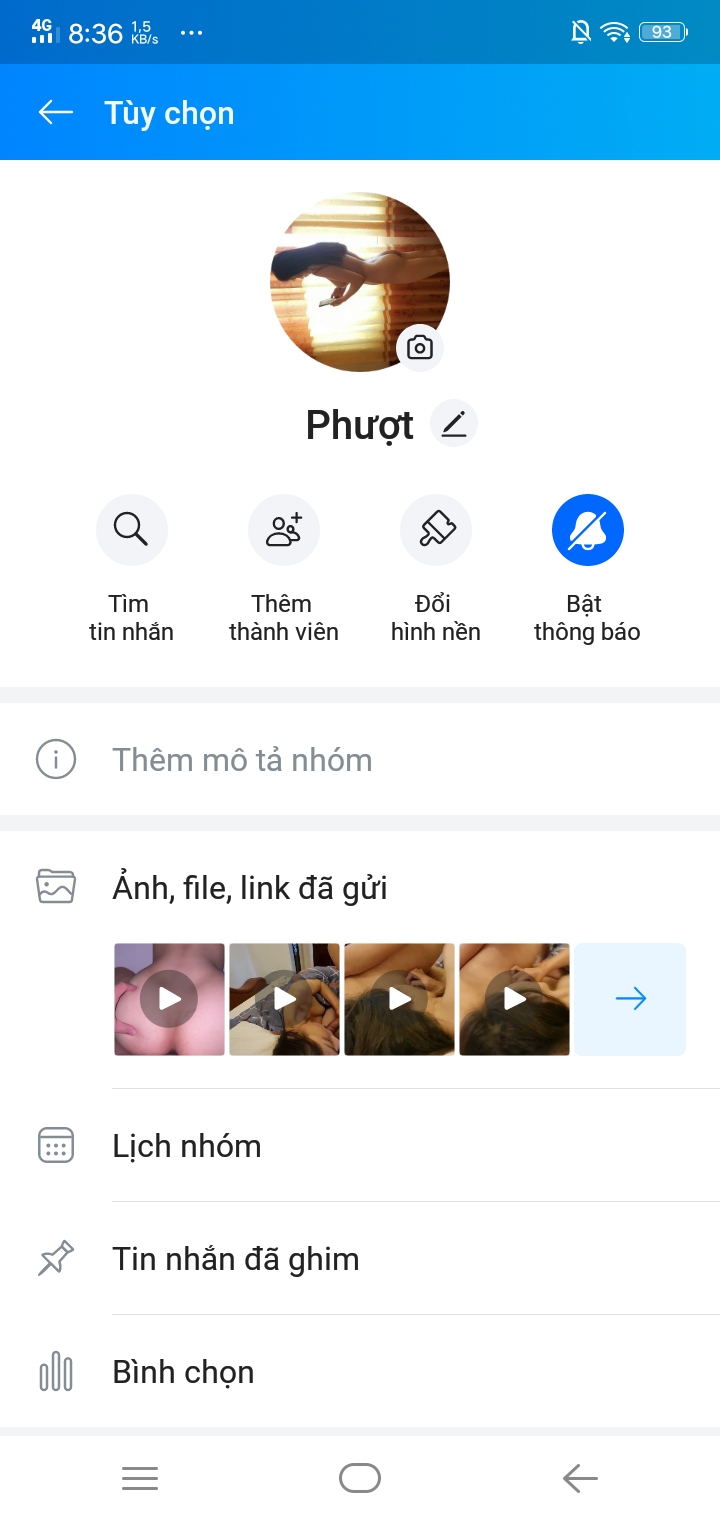Enable Bật thông báo for this group

(587, 530)
